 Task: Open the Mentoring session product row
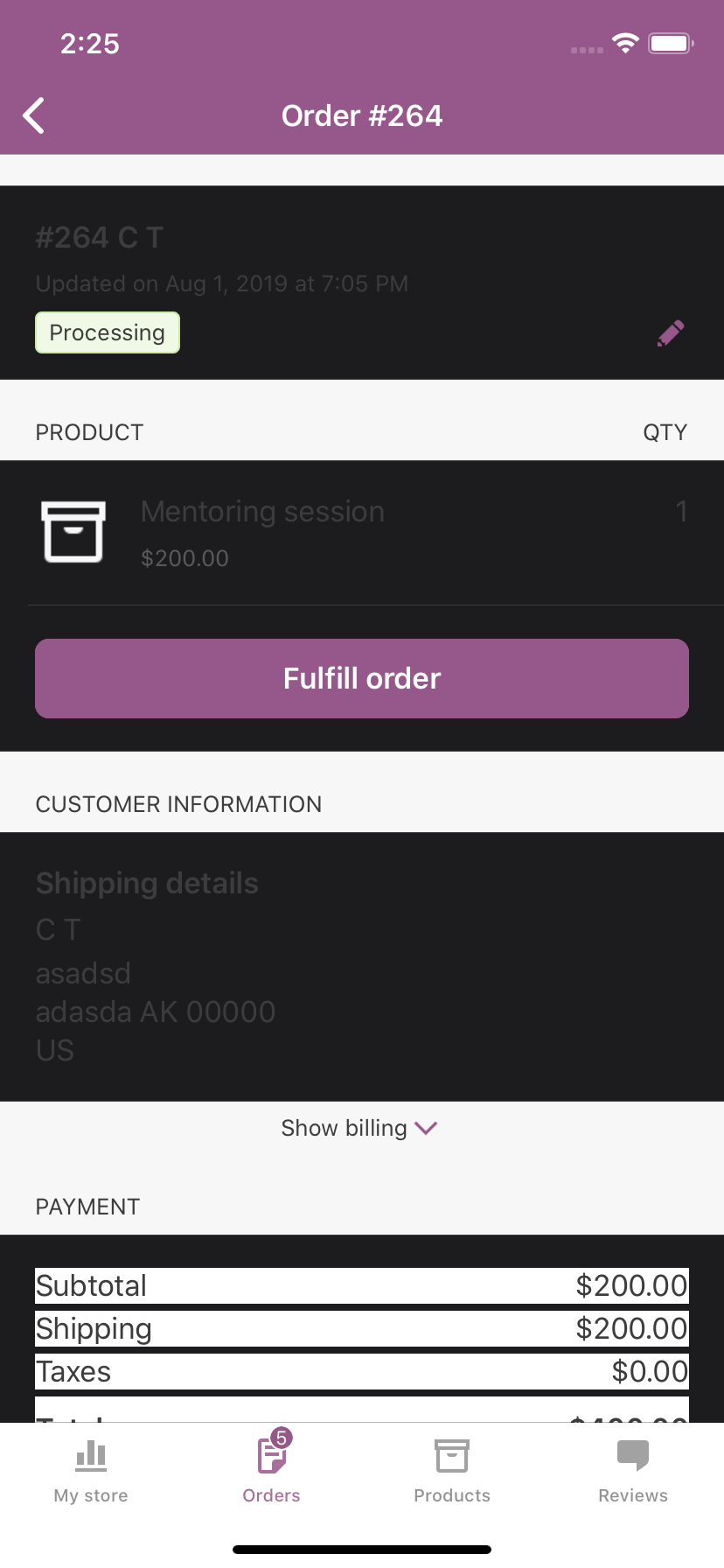pos(362,532)
